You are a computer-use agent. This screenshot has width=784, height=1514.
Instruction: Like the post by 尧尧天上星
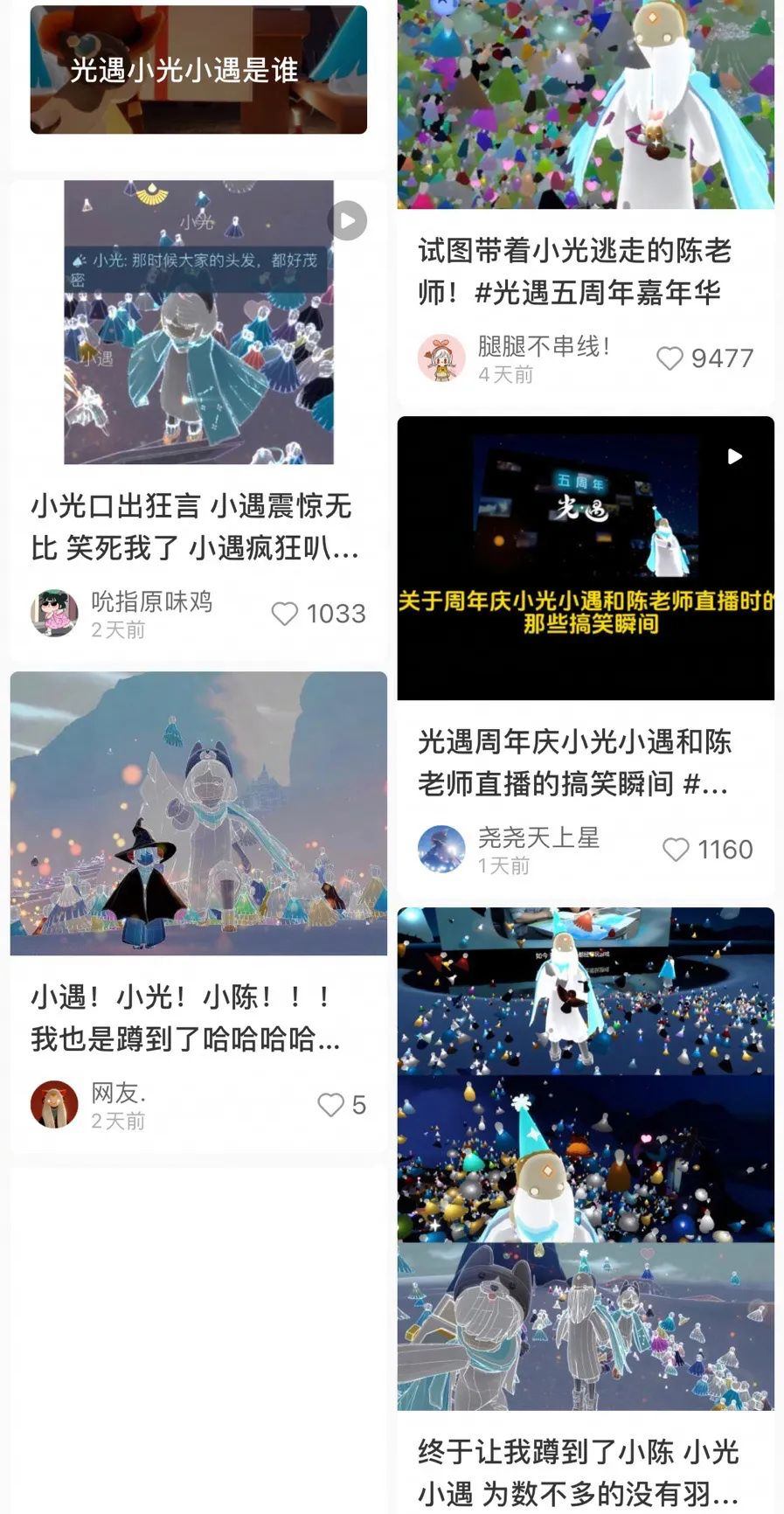[x=676, y=850]
